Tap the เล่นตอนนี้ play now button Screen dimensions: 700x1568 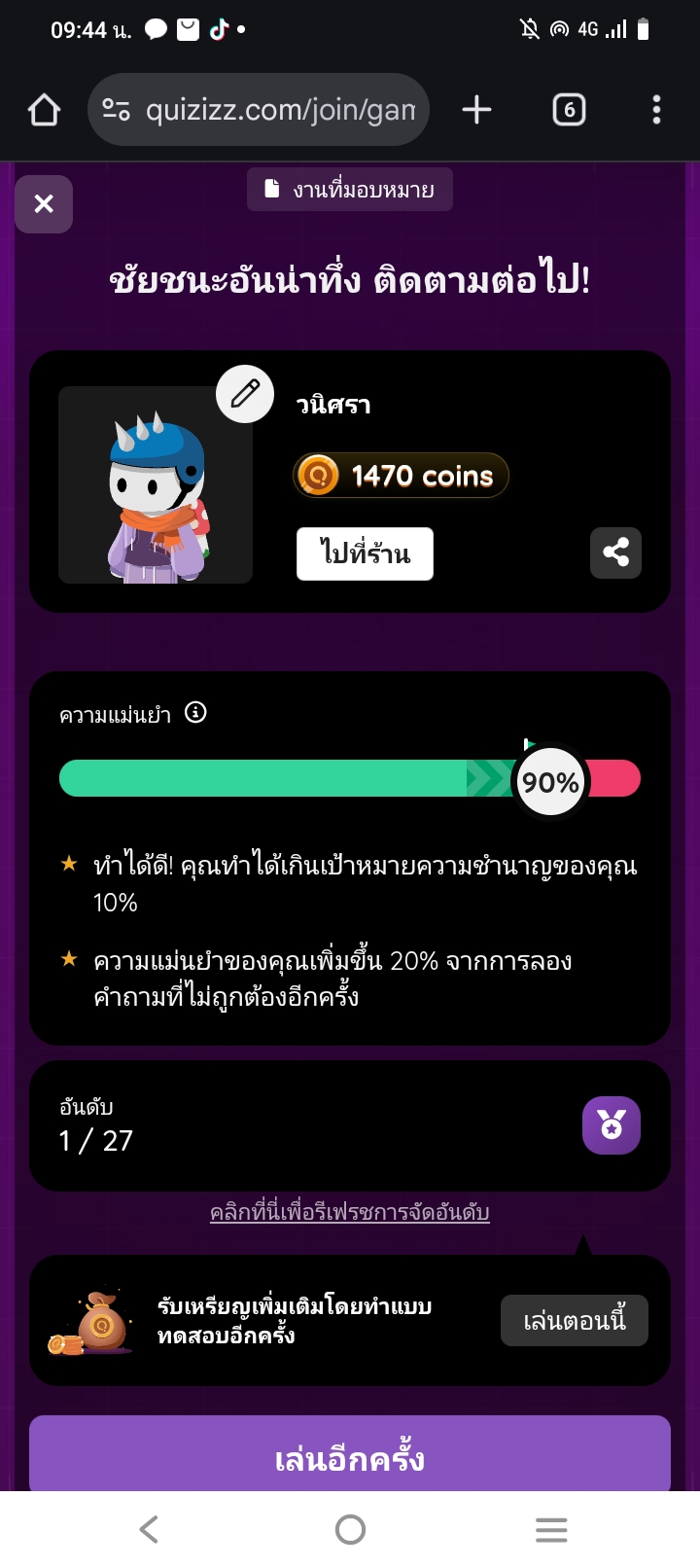coord(574,1321)
